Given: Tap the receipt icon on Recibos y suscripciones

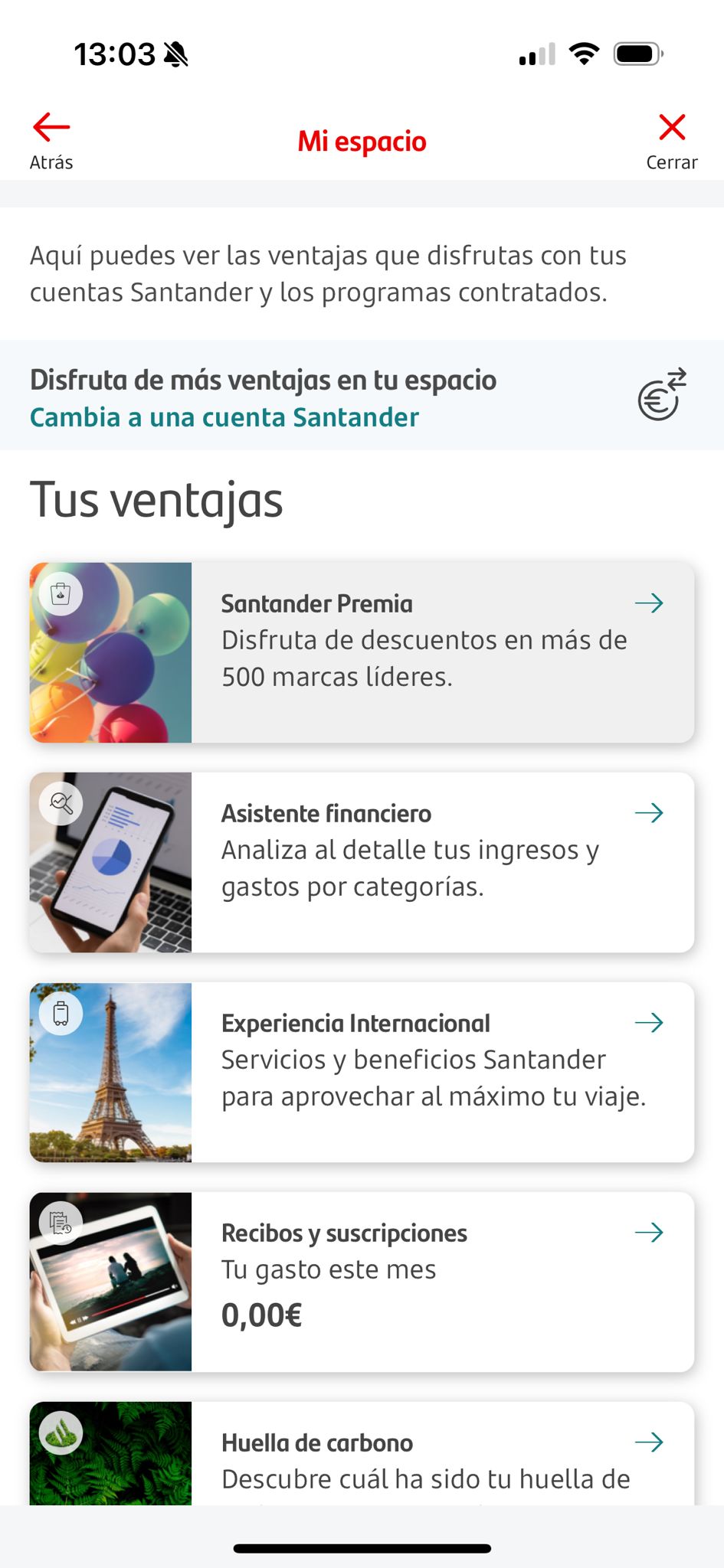Looking at the screenshot, I should click(x=61, y=1223).
